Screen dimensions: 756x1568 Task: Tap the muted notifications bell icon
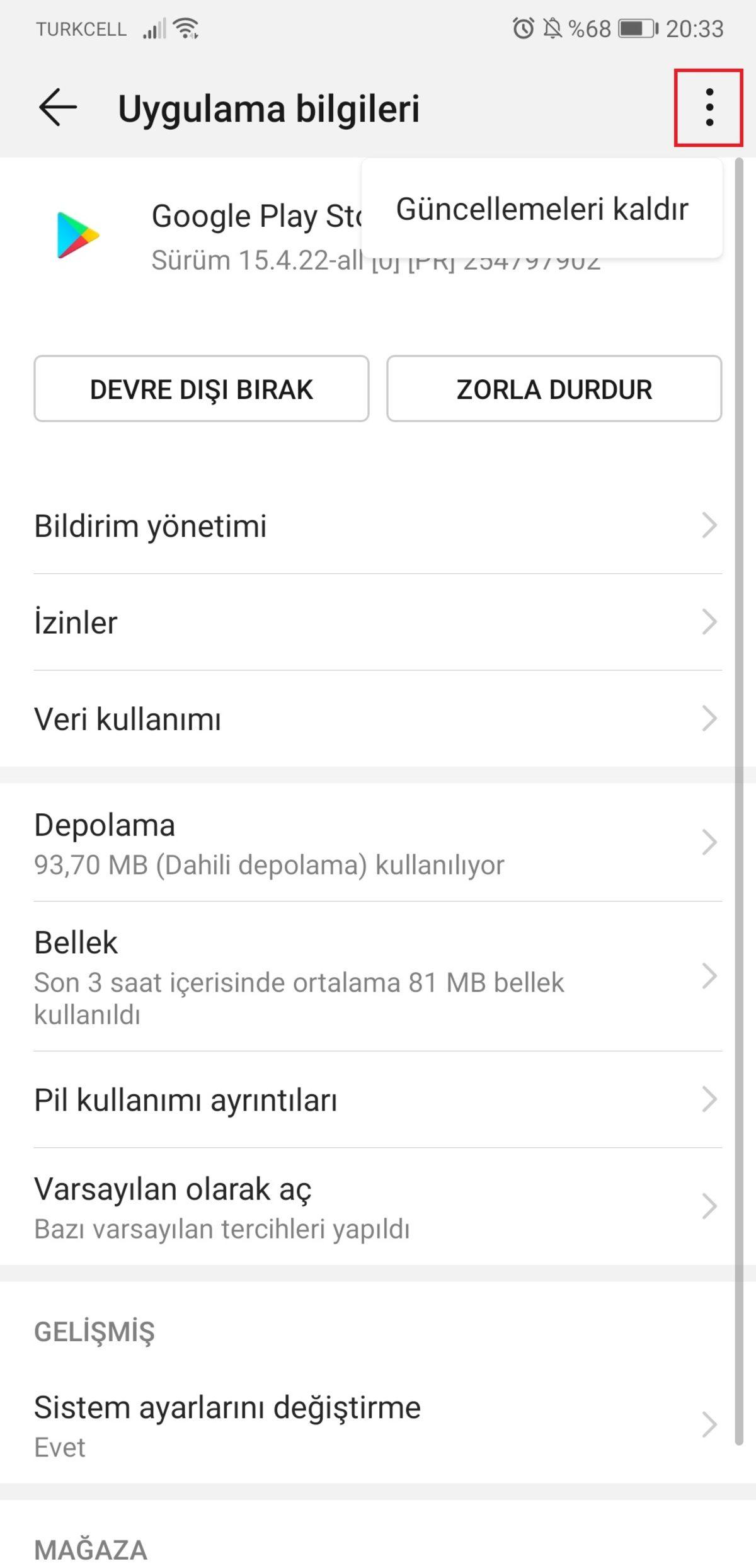coord(553,28)
